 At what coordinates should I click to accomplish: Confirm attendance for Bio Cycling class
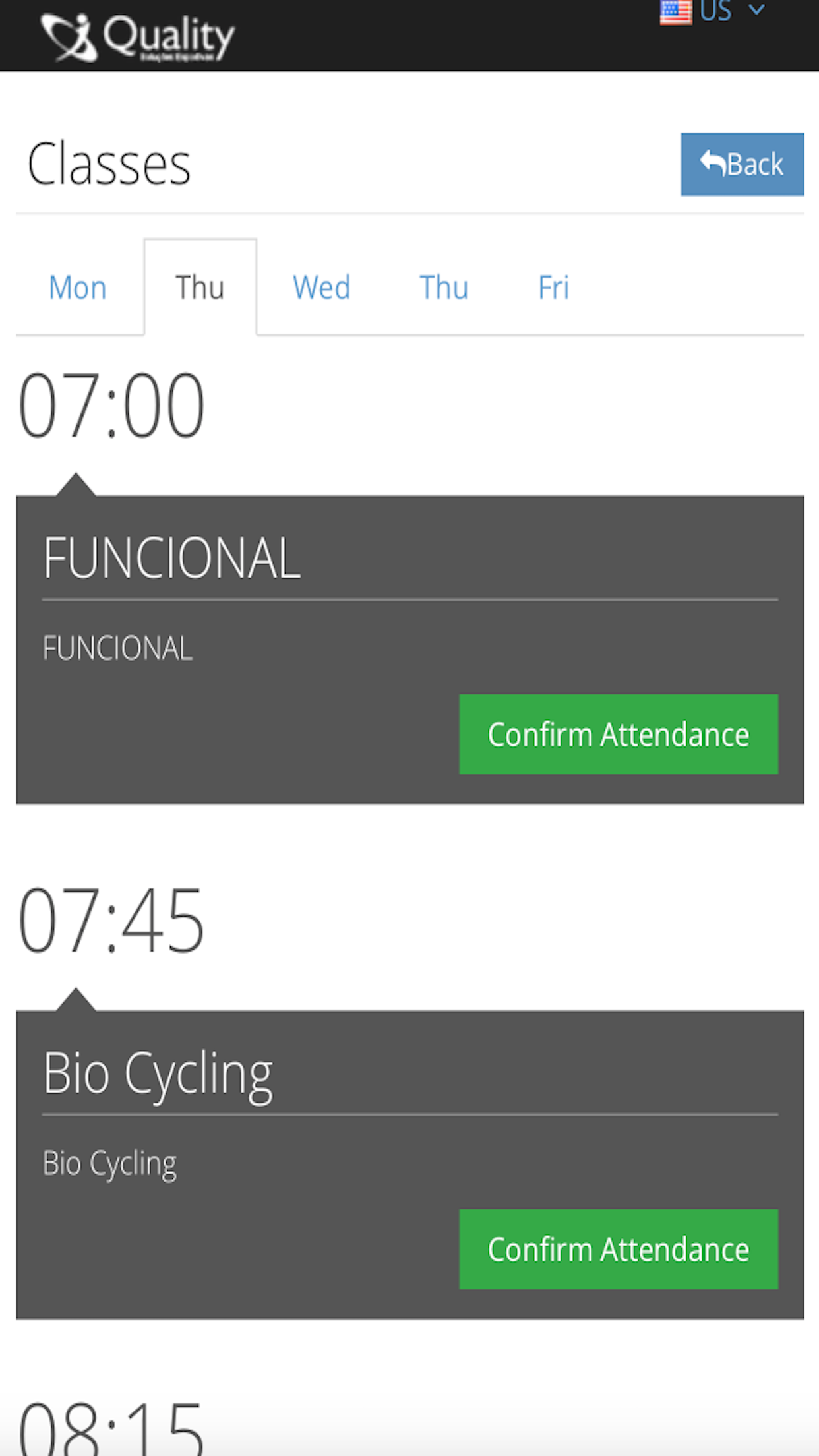click(618, 1249)
